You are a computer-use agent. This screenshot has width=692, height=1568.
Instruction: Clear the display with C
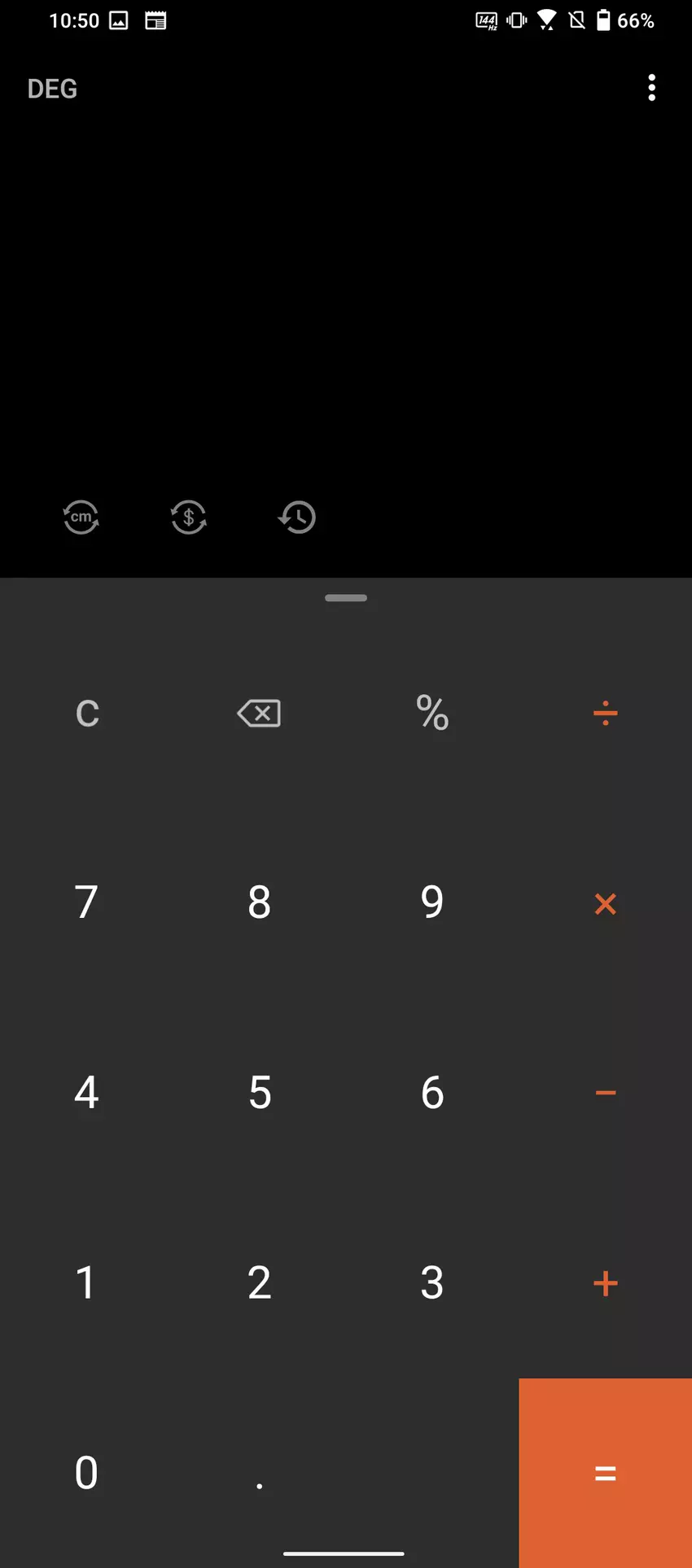[x=87, y=714]
